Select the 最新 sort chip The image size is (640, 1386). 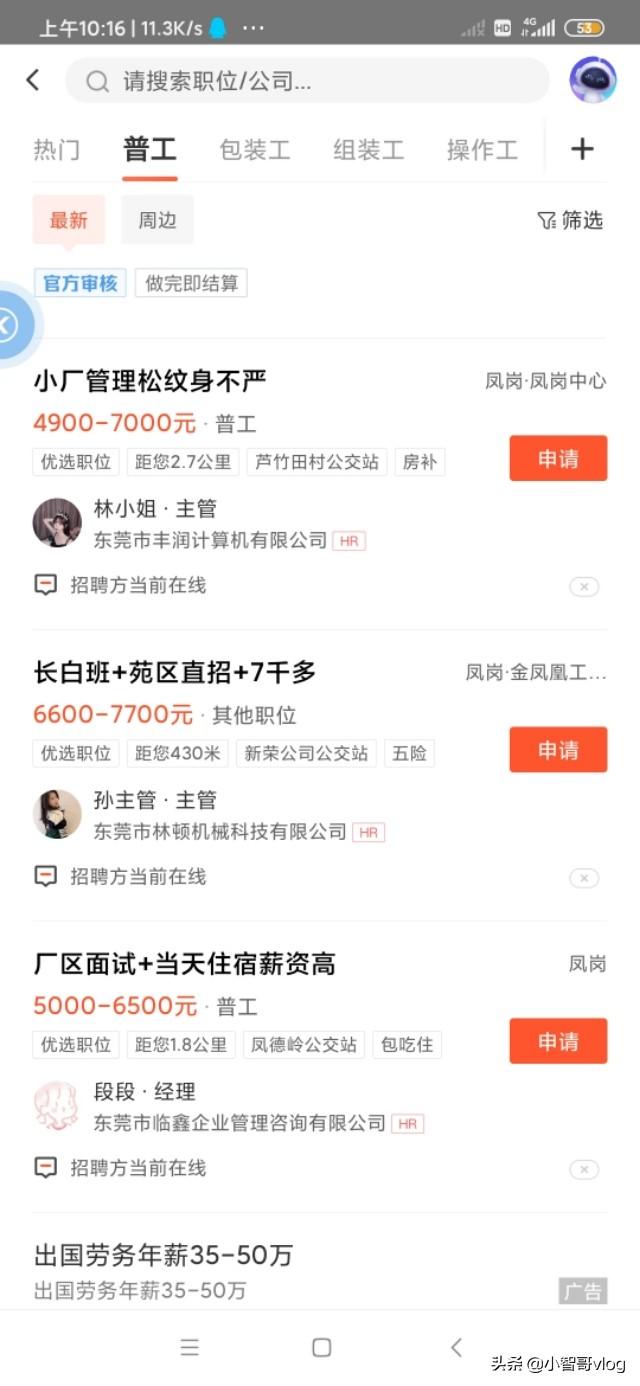[69, 220]
